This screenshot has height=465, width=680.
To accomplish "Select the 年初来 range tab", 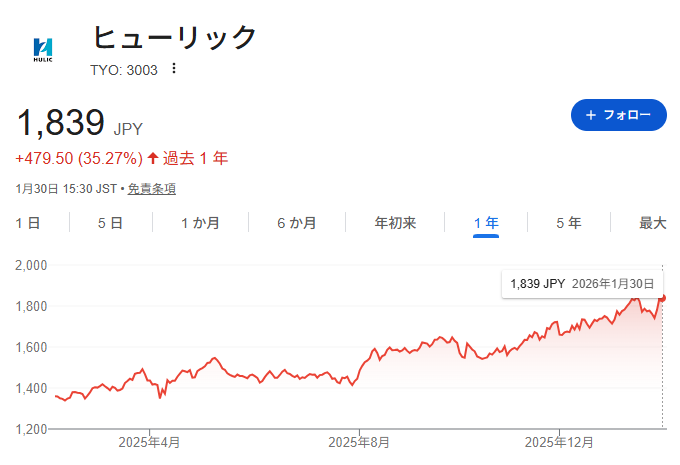I will (x=395, y=223).
